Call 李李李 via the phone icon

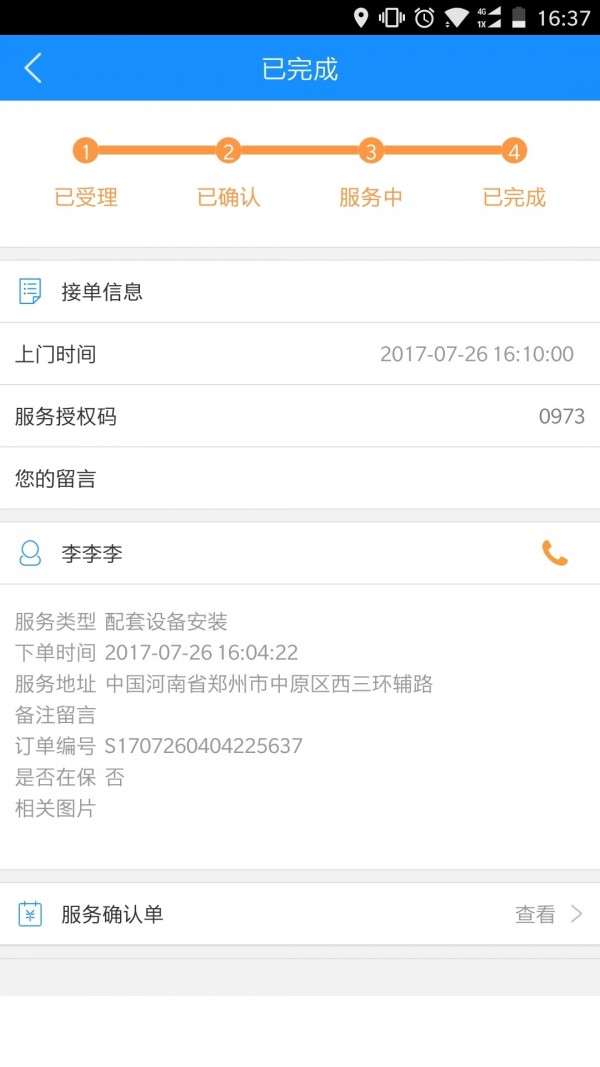pos(554,553)
